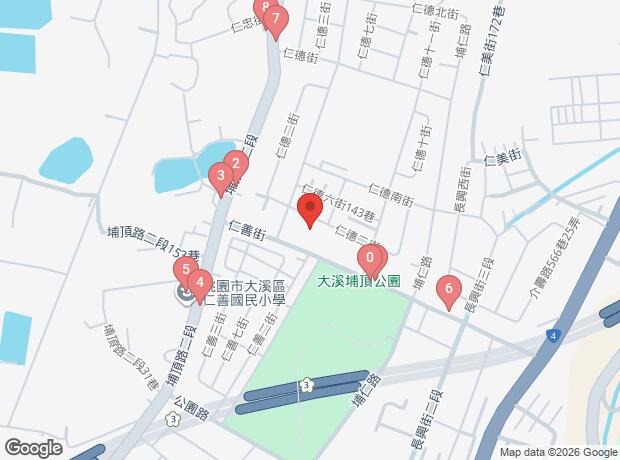This screenshot has height=460, width=620.
Task: Select the map marker numbered 4
Action: click(x=200, y=284)
